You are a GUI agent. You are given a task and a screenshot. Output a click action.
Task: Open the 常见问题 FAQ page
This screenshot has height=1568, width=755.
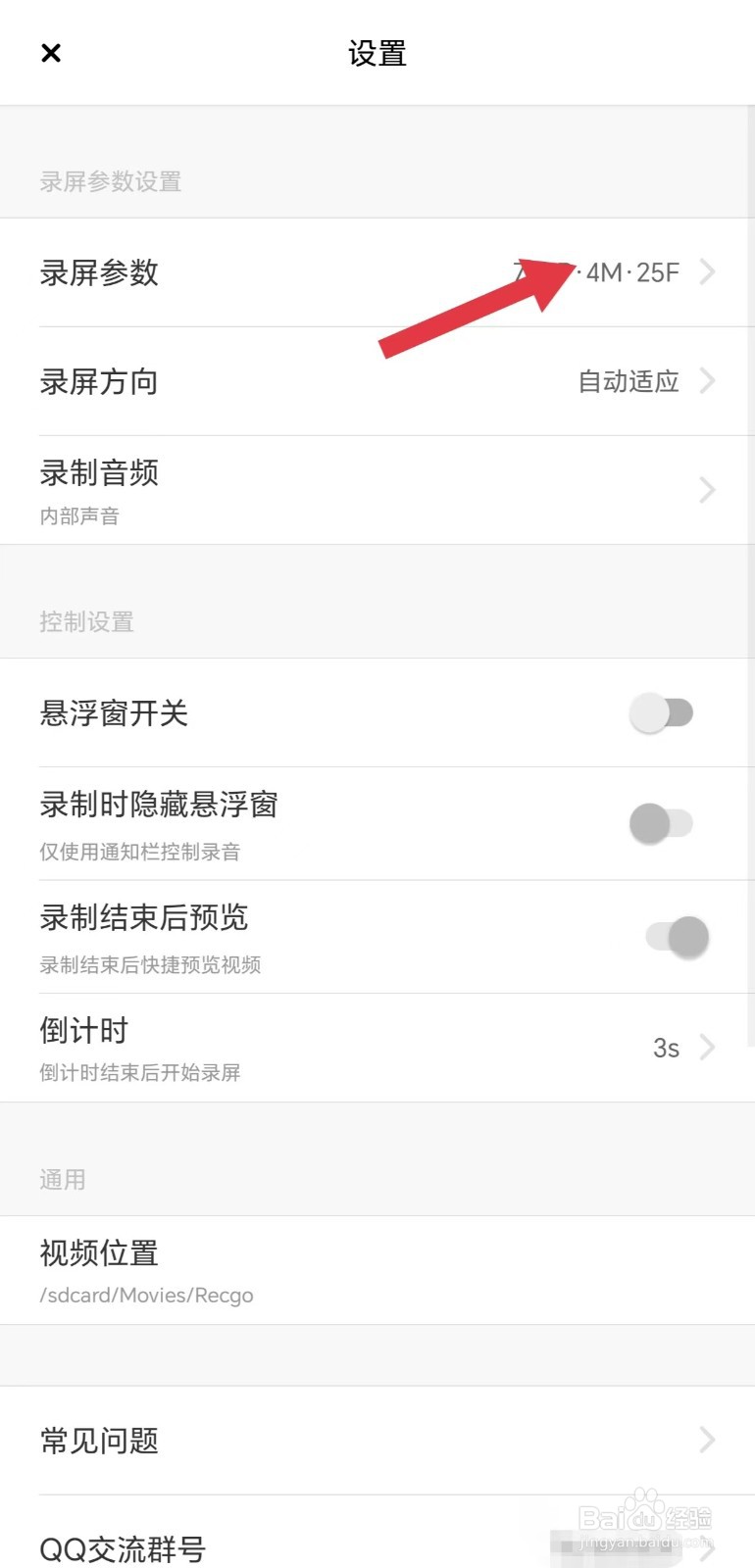tap(98, 1441)
